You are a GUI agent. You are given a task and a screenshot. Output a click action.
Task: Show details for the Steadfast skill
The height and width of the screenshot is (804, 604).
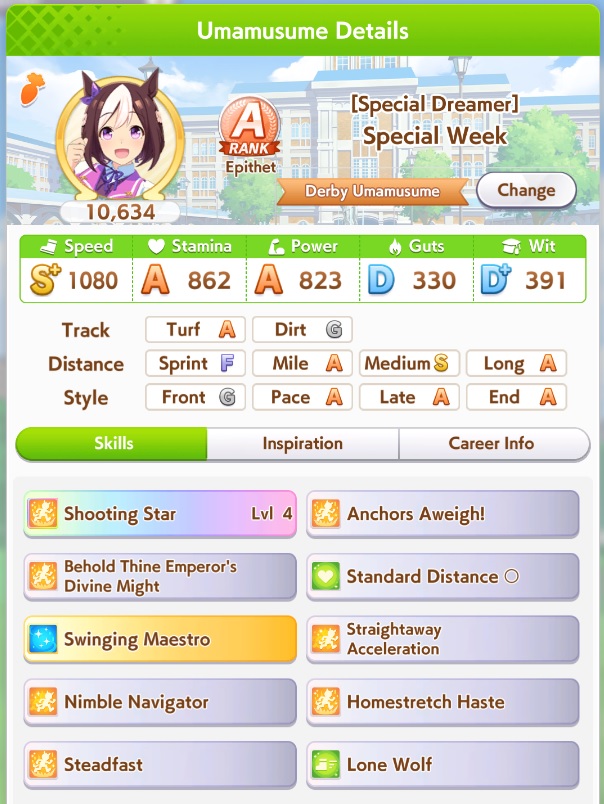[160, 765]
